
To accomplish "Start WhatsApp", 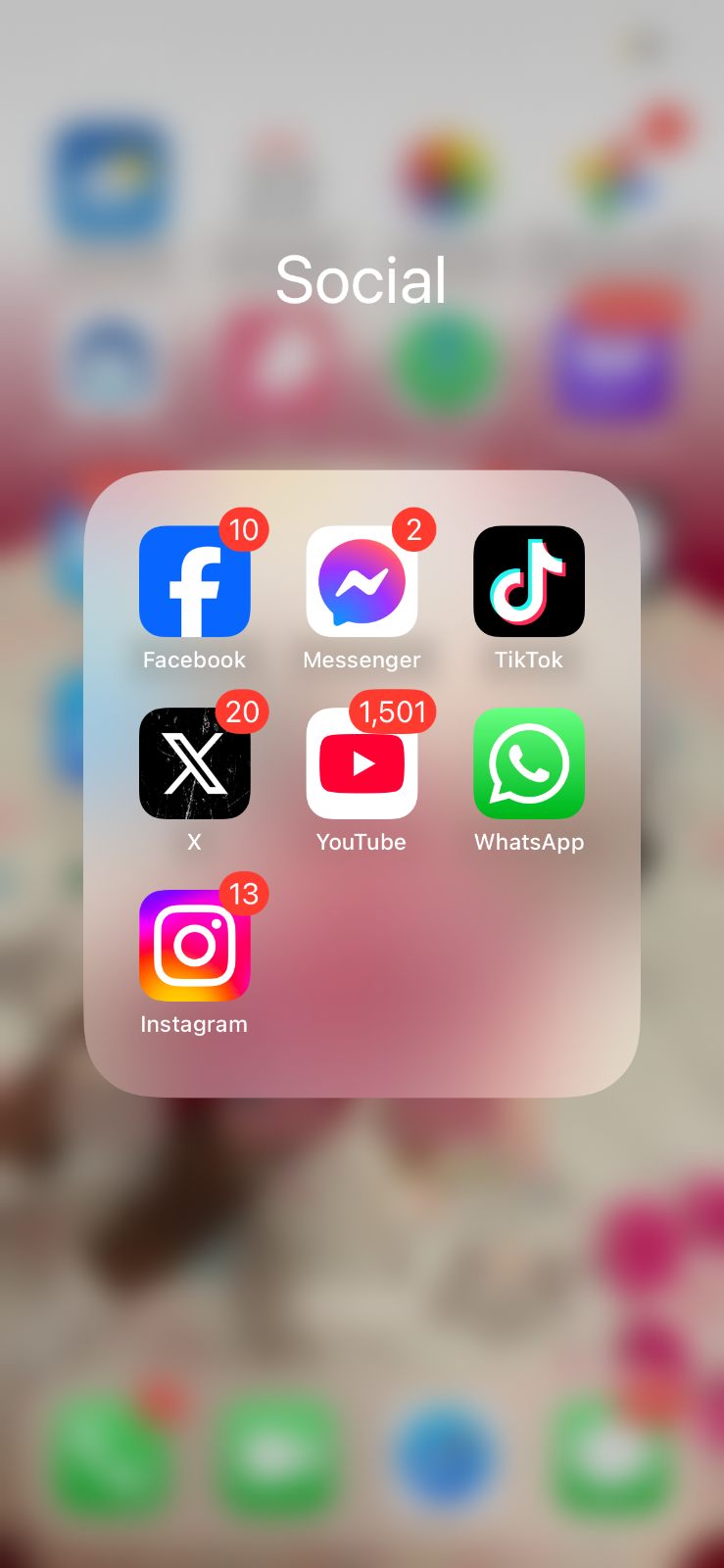I will click(529, 764).
